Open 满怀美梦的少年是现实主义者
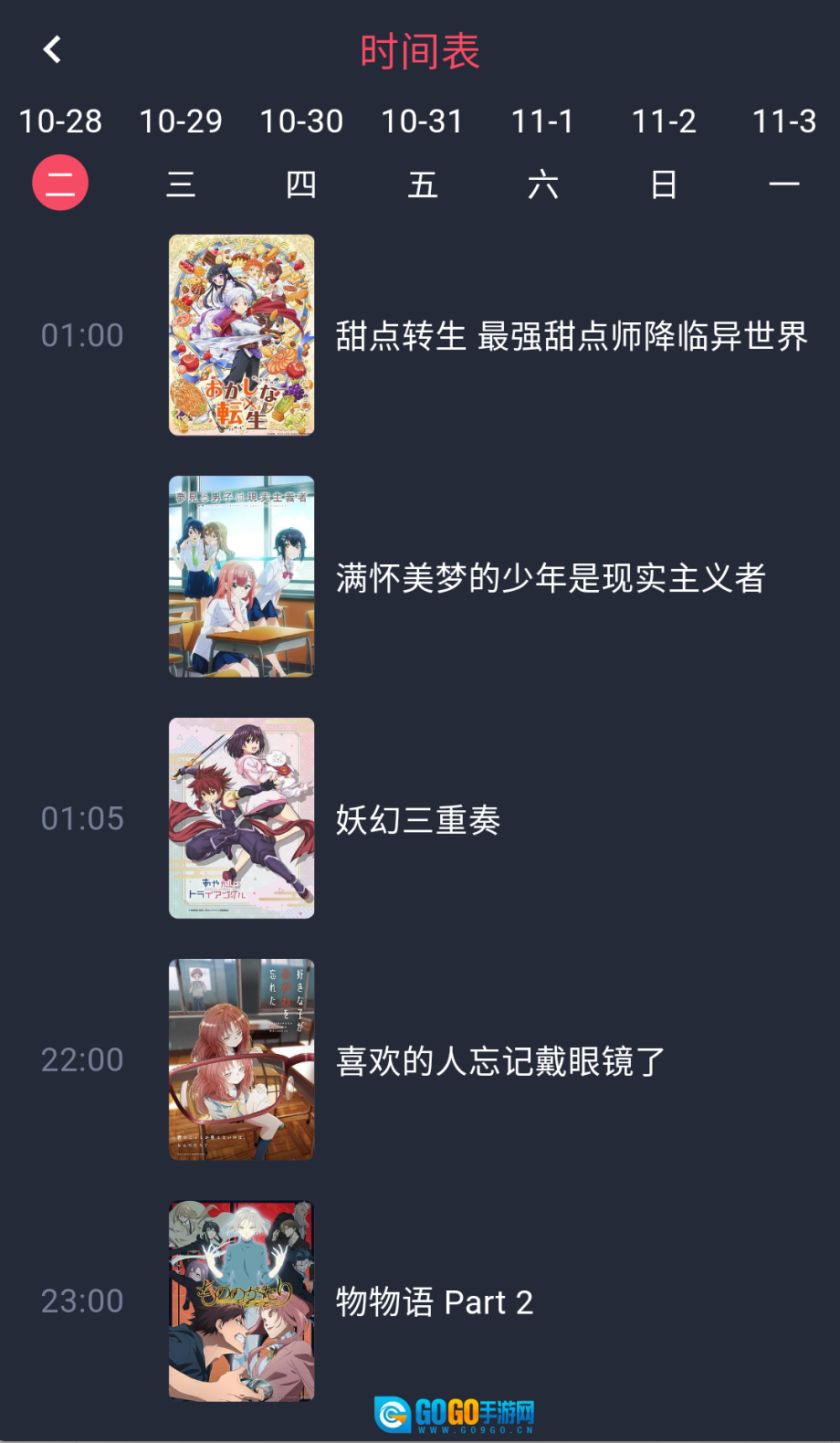 (550, 577)
